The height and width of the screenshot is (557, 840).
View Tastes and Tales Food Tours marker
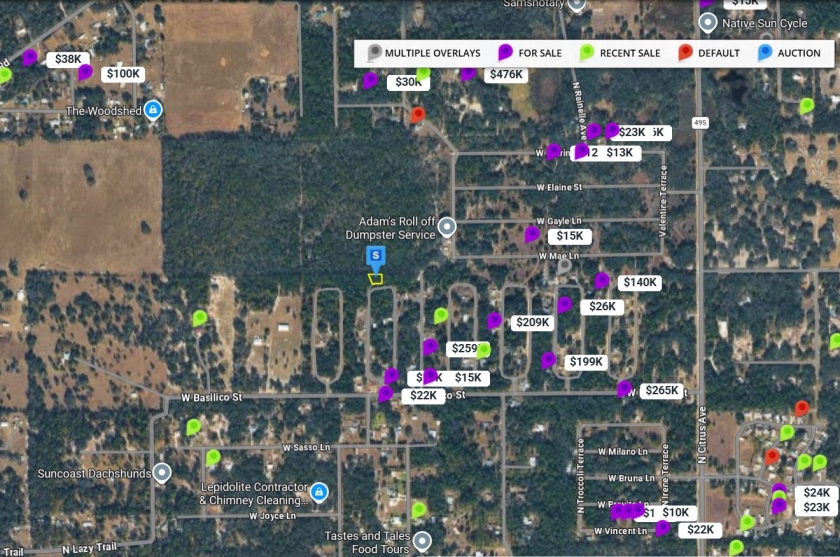423,542
